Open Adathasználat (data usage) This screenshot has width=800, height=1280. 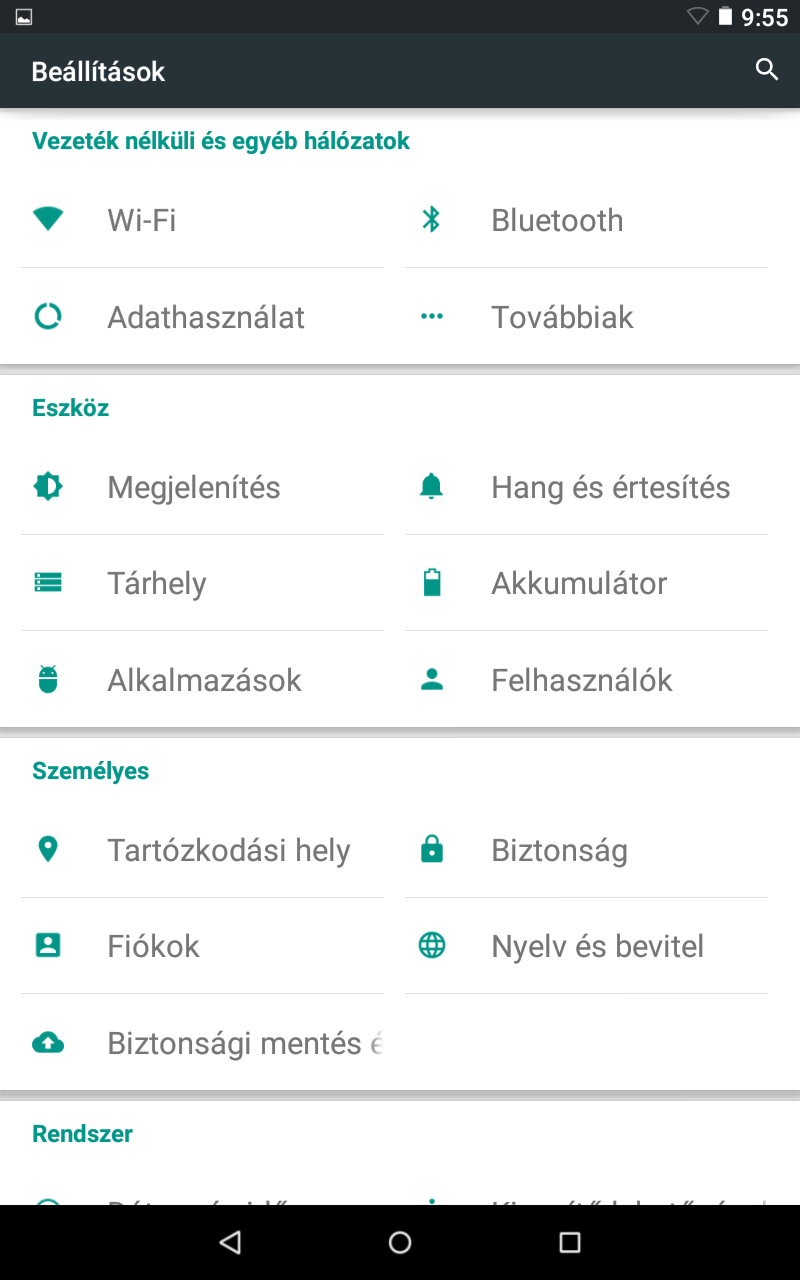(202, 317)
